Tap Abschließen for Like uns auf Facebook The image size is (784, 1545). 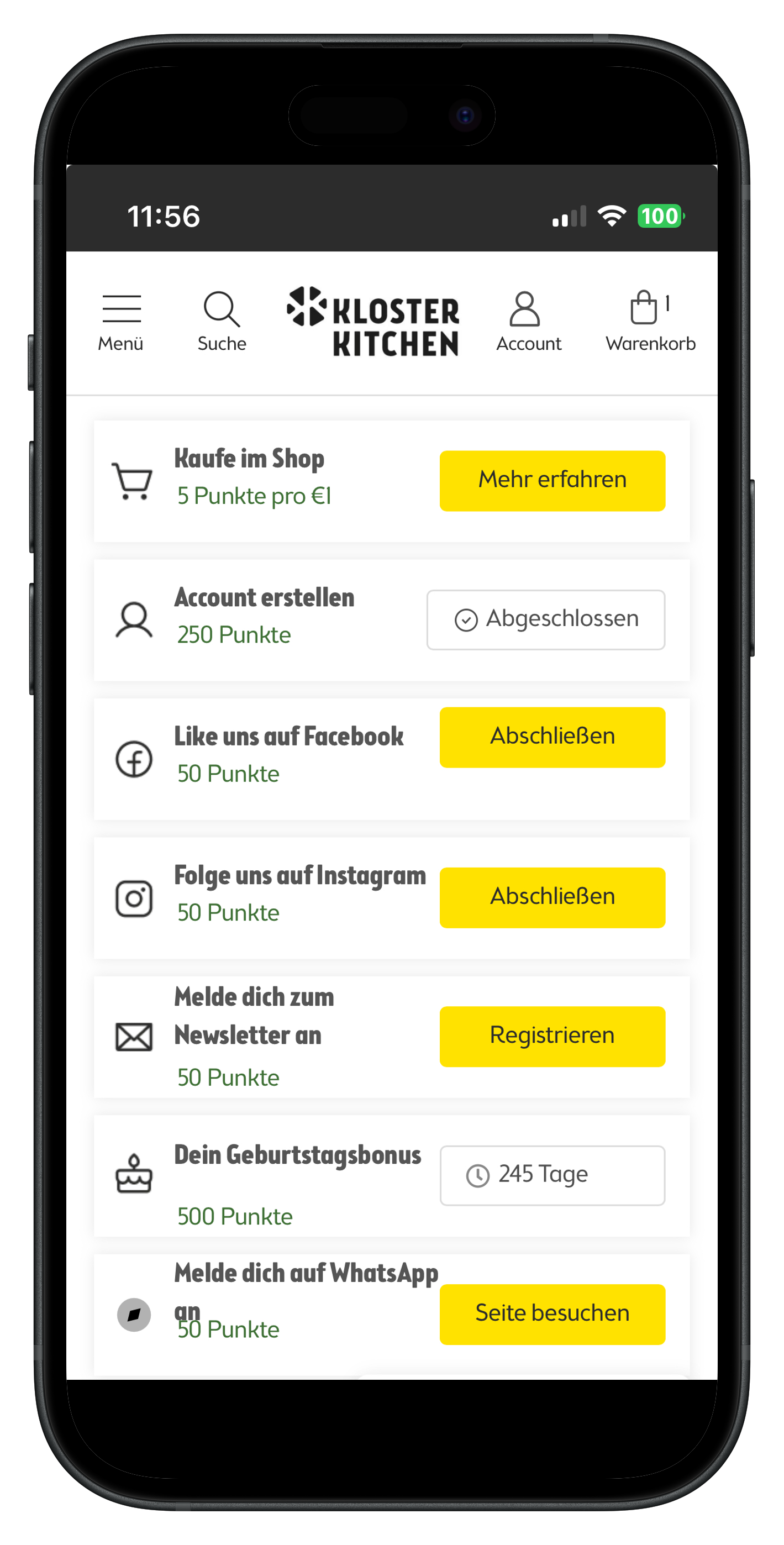[x=552, y=737]
